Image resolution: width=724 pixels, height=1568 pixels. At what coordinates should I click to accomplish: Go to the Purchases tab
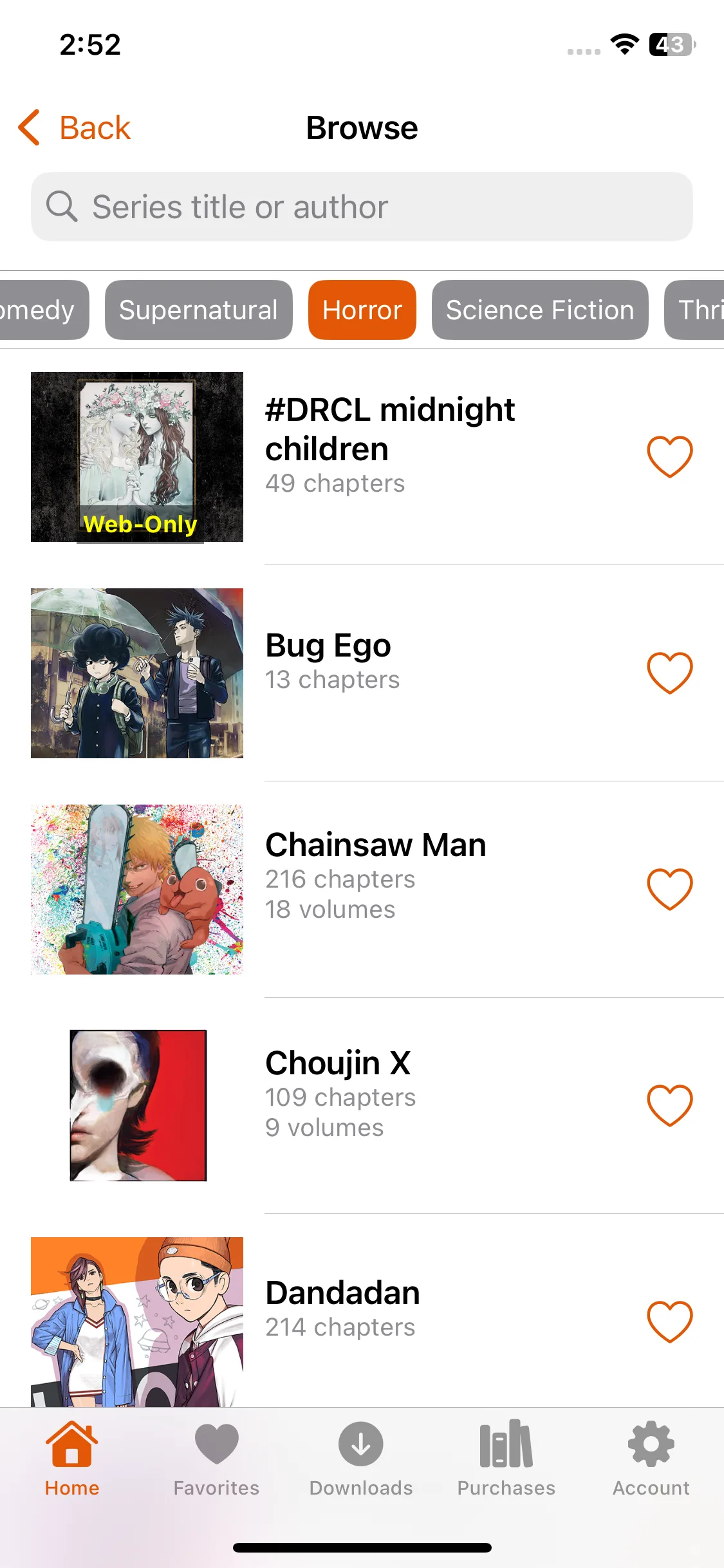[x=506, y=1459]
